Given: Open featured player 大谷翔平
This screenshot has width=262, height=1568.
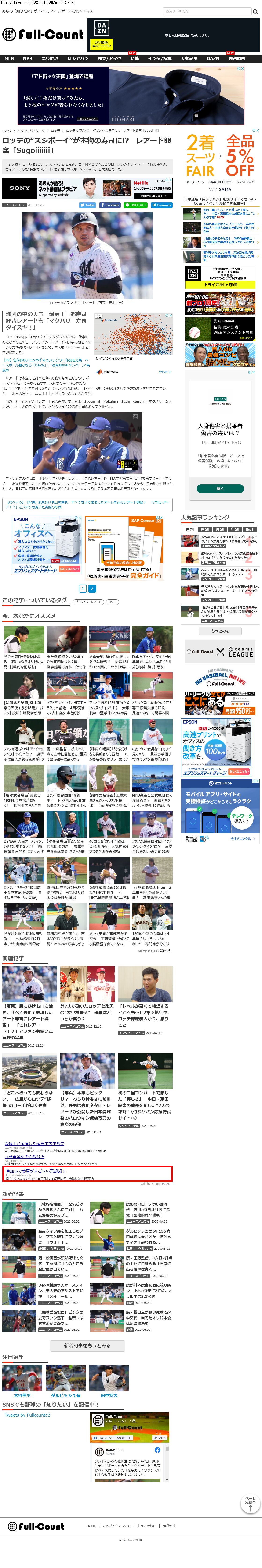Looking at the screenshot, I should click(x=22, y=1395).
